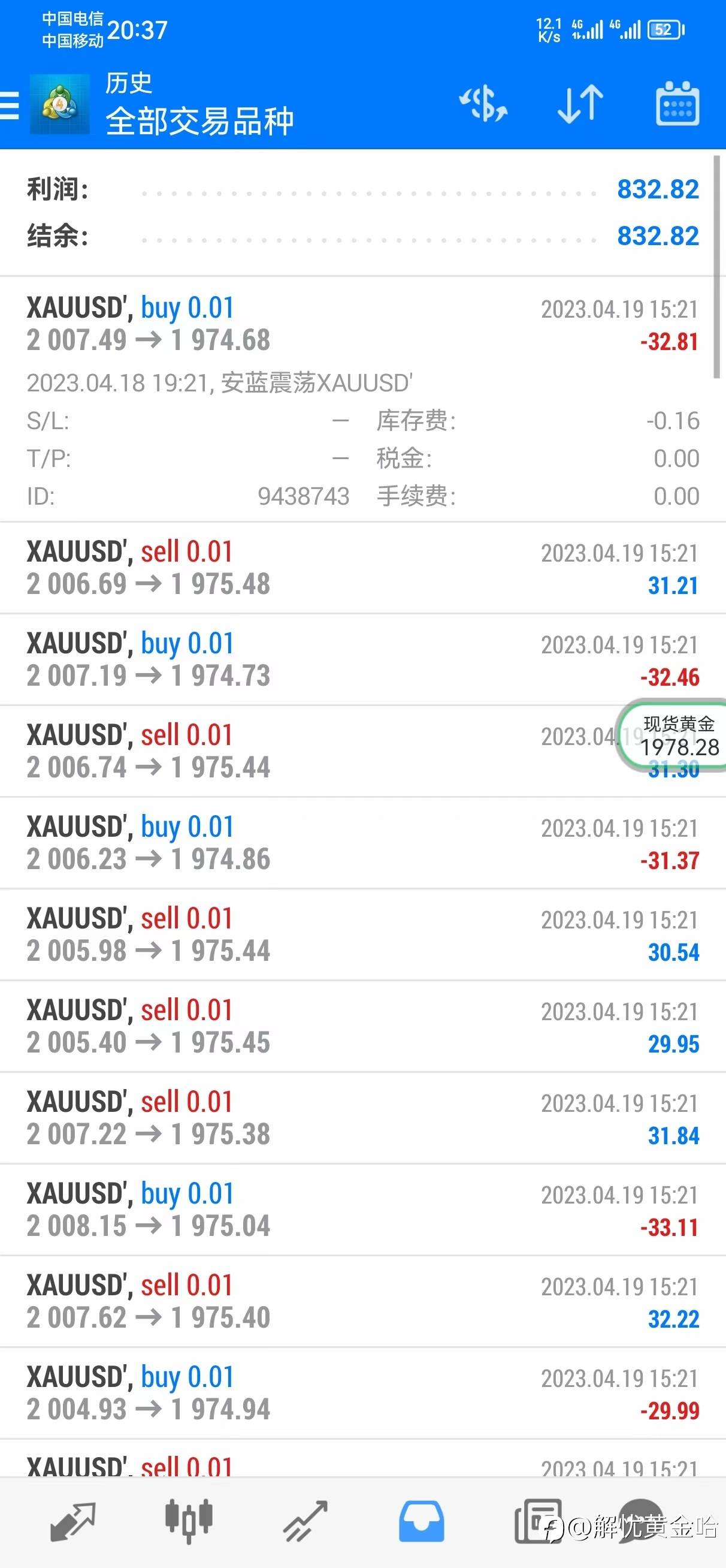Collapse the expanded buy trade at 2 007.49
This screenshot has height=1568, width=726.
pos(362,399)
